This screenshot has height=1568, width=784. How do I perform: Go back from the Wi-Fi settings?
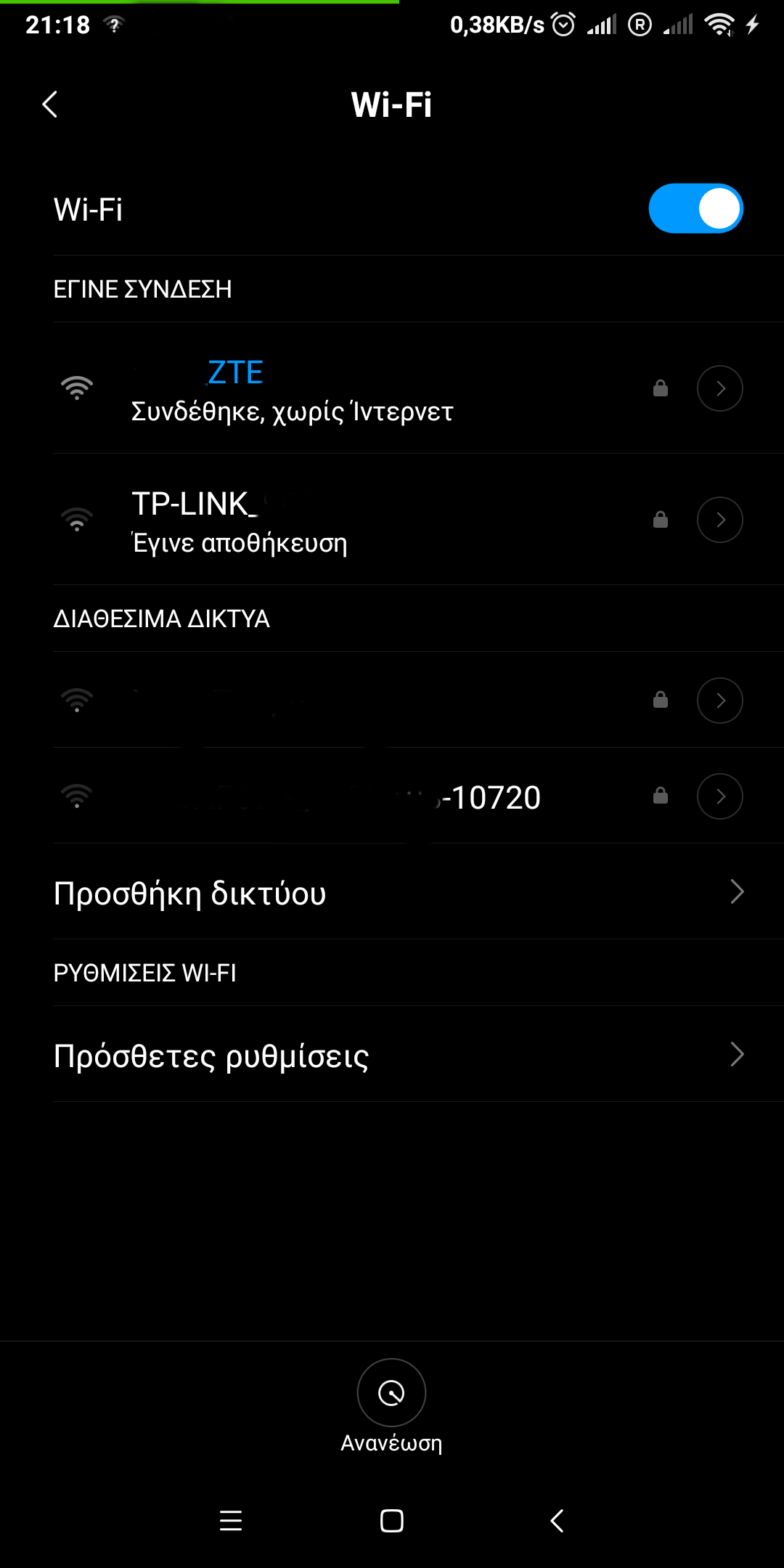click(50, 105)
